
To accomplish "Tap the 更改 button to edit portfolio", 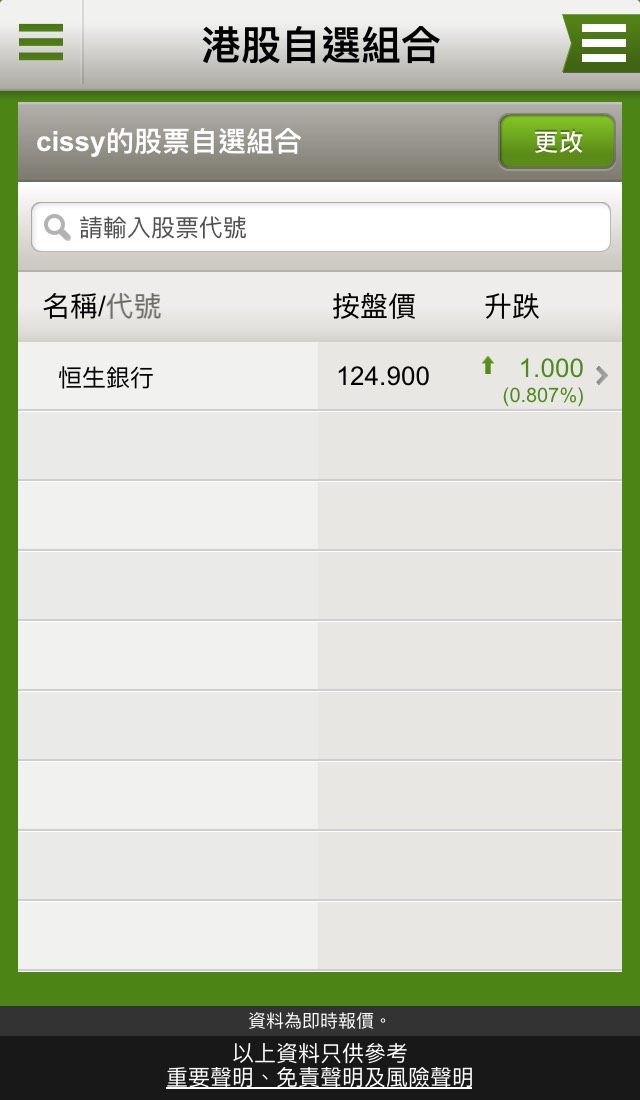I will [x=557, y=142].
